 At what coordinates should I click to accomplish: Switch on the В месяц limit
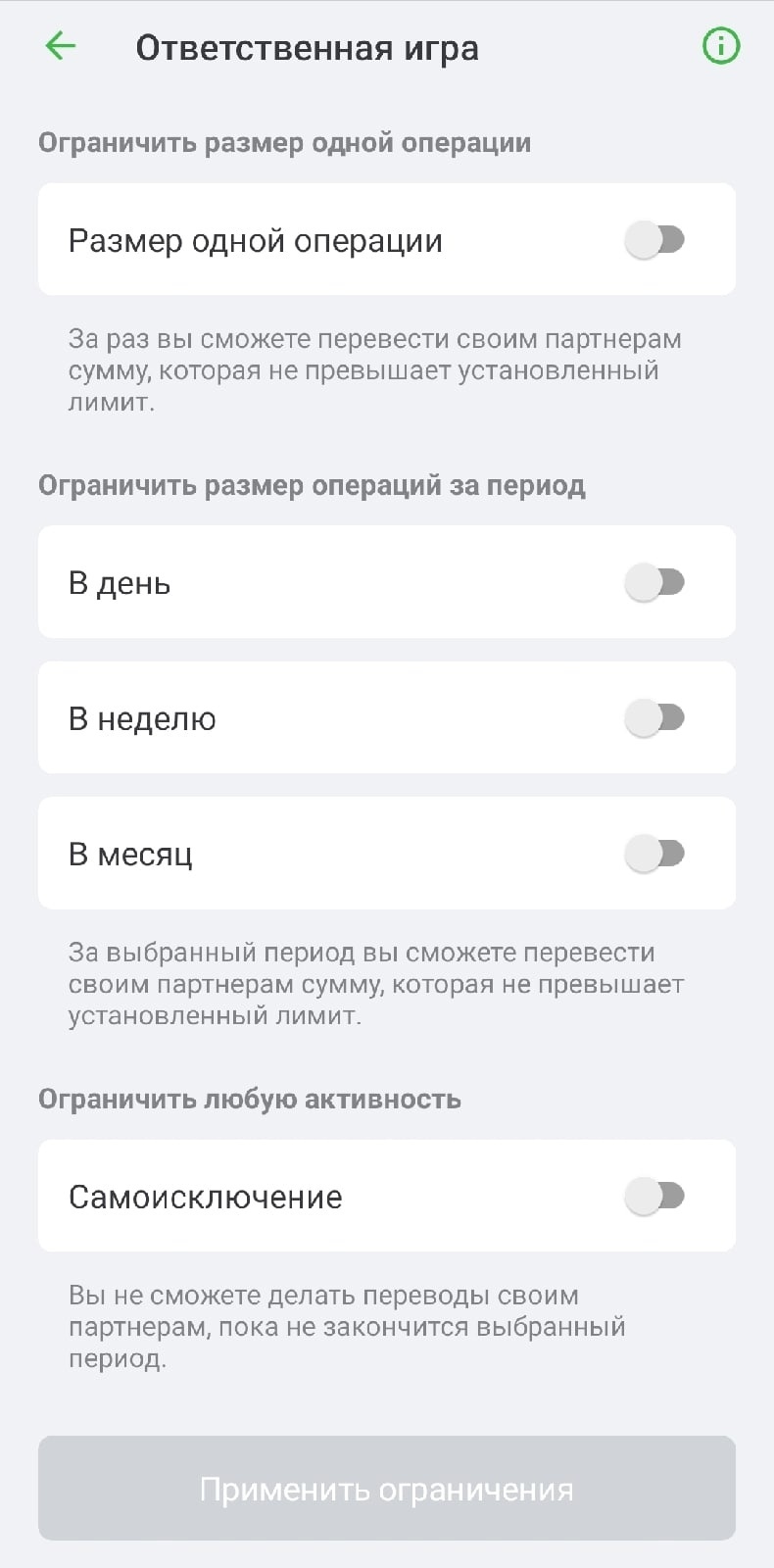[x=654, y=853]
